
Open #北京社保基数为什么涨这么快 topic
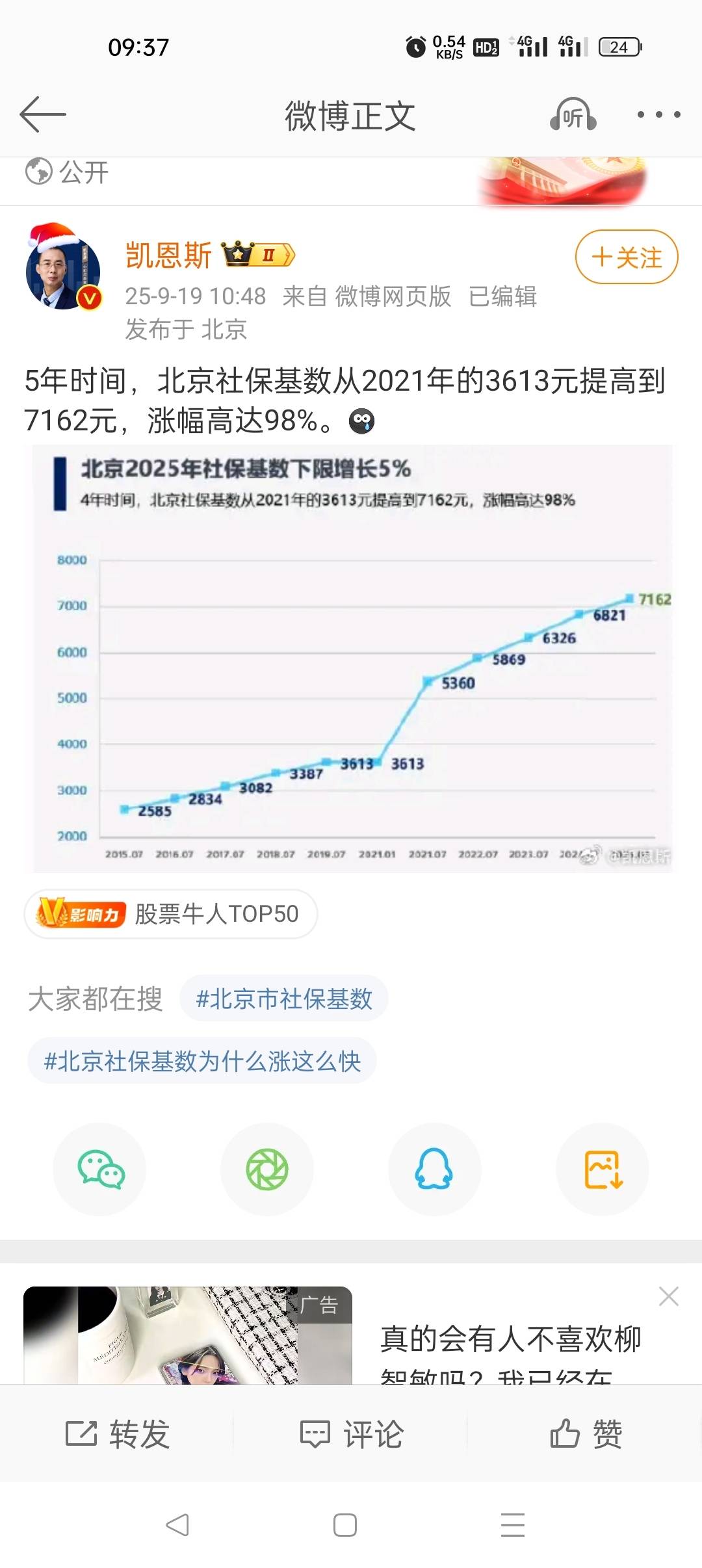pyautogui.click(x=202, y=1061)
